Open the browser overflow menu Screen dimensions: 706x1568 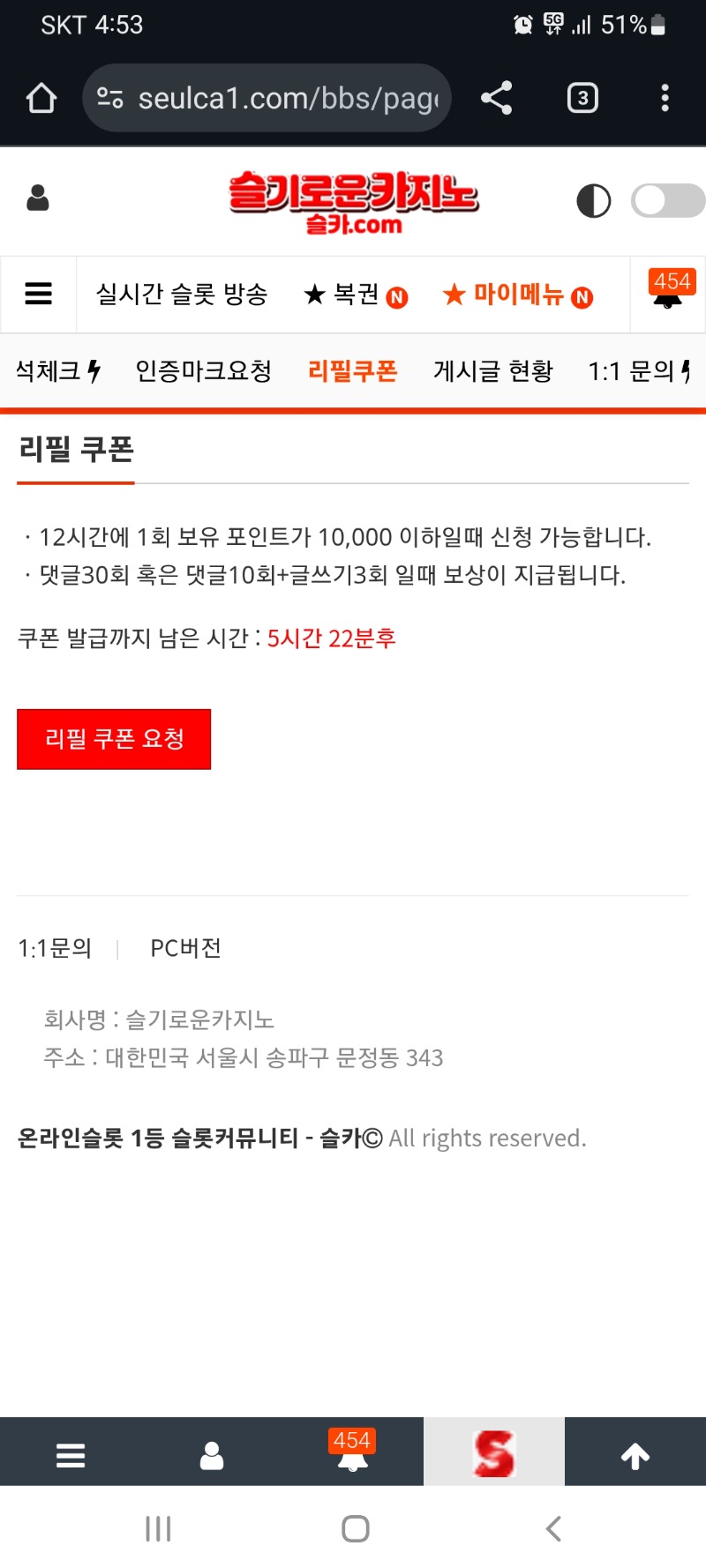click(x=665, y=98)
